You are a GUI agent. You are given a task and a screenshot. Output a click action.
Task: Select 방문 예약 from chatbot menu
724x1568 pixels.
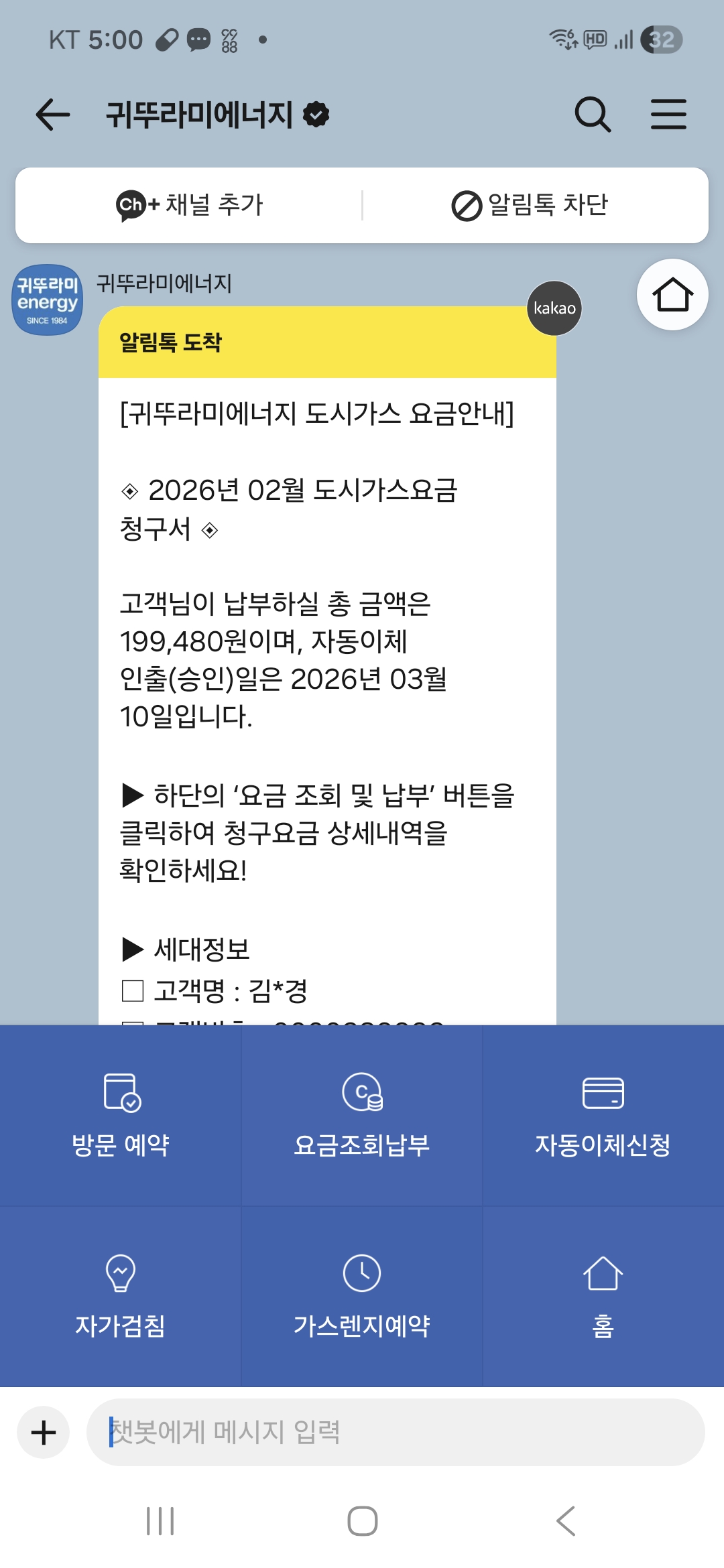click(x=121, y=1115)
